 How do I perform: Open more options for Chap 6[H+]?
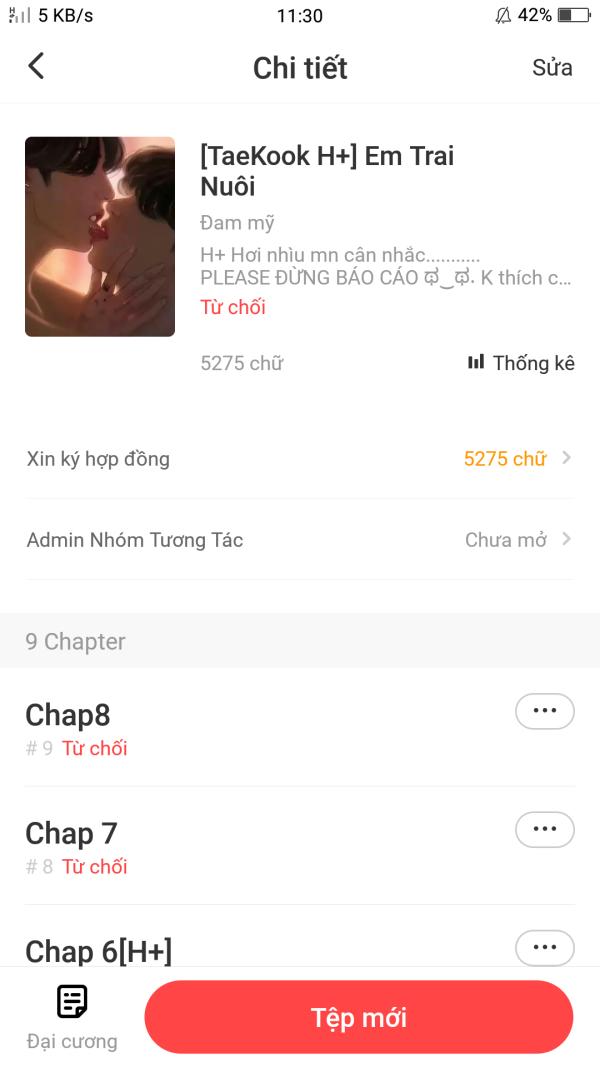click(544, 946)
